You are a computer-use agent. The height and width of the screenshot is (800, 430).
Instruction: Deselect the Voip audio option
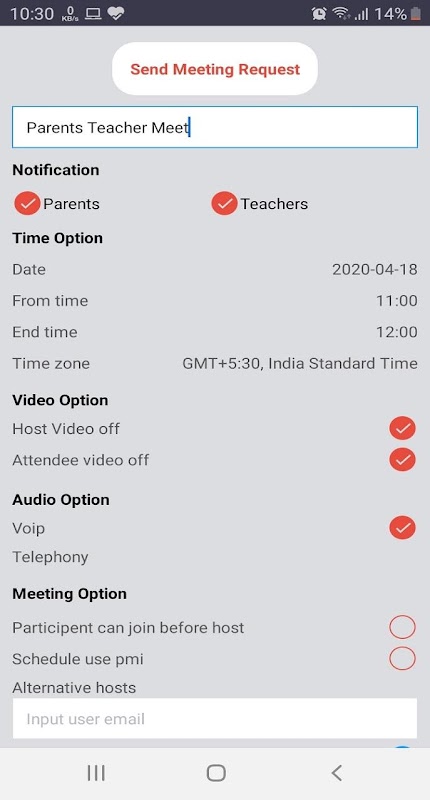402,528
